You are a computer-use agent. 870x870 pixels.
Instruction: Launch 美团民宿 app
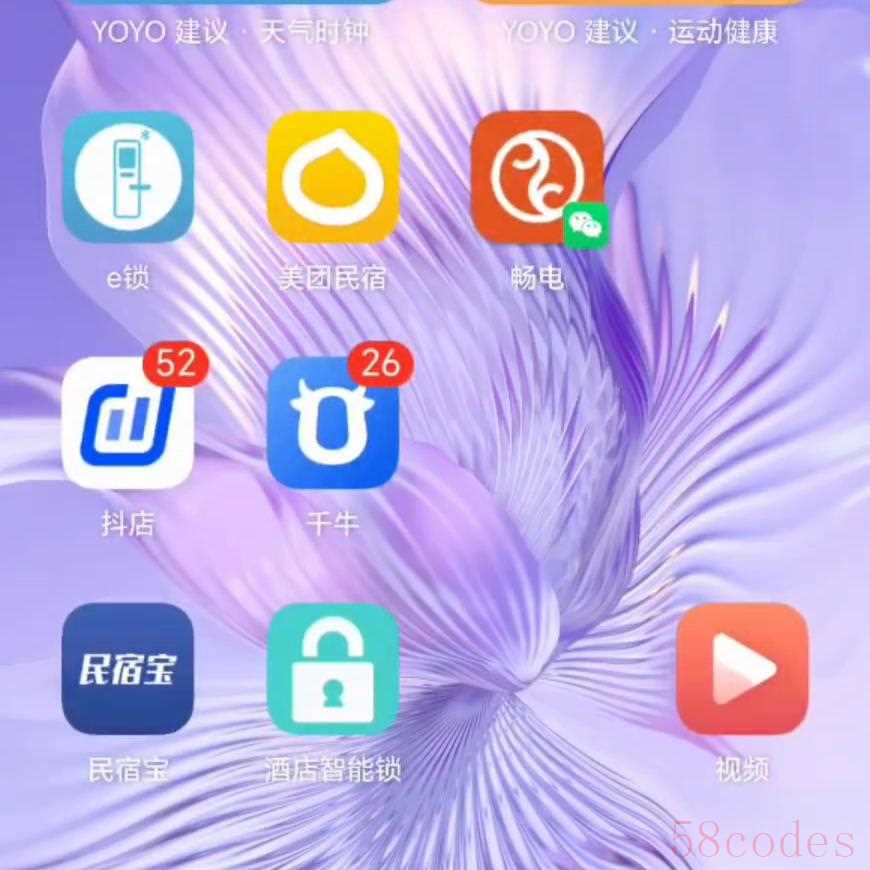332,177
